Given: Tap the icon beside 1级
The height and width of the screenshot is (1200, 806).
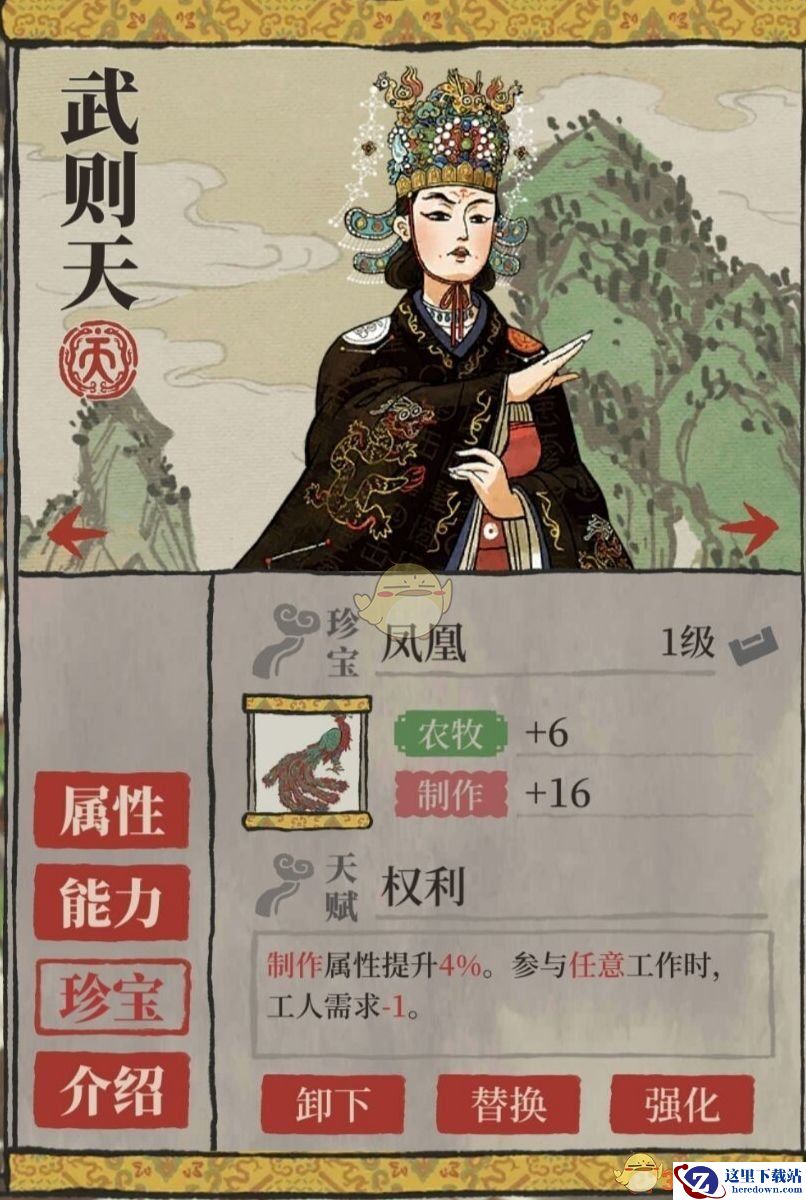Looking at the screenshot, I should coord(753,650).
